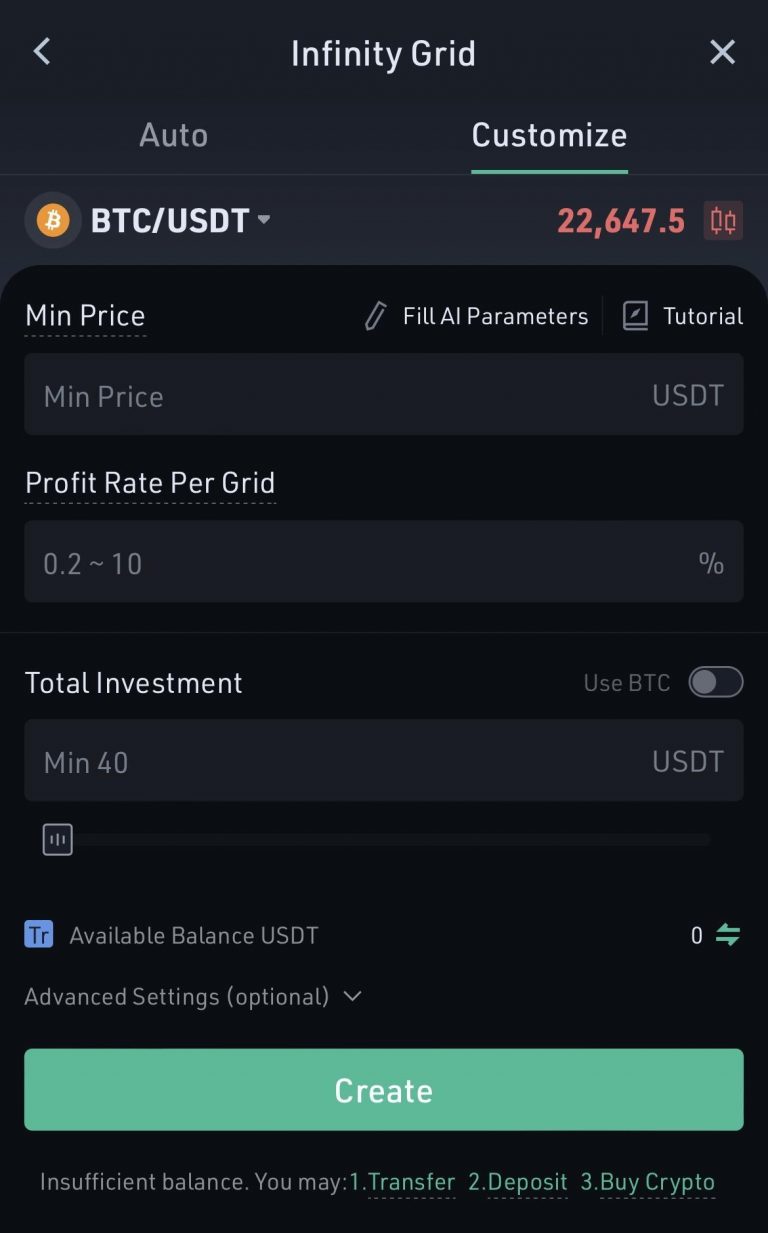The image size is (768, 1233).
Task: Click the investment amount slider track
Action: [x=400, y=839]
